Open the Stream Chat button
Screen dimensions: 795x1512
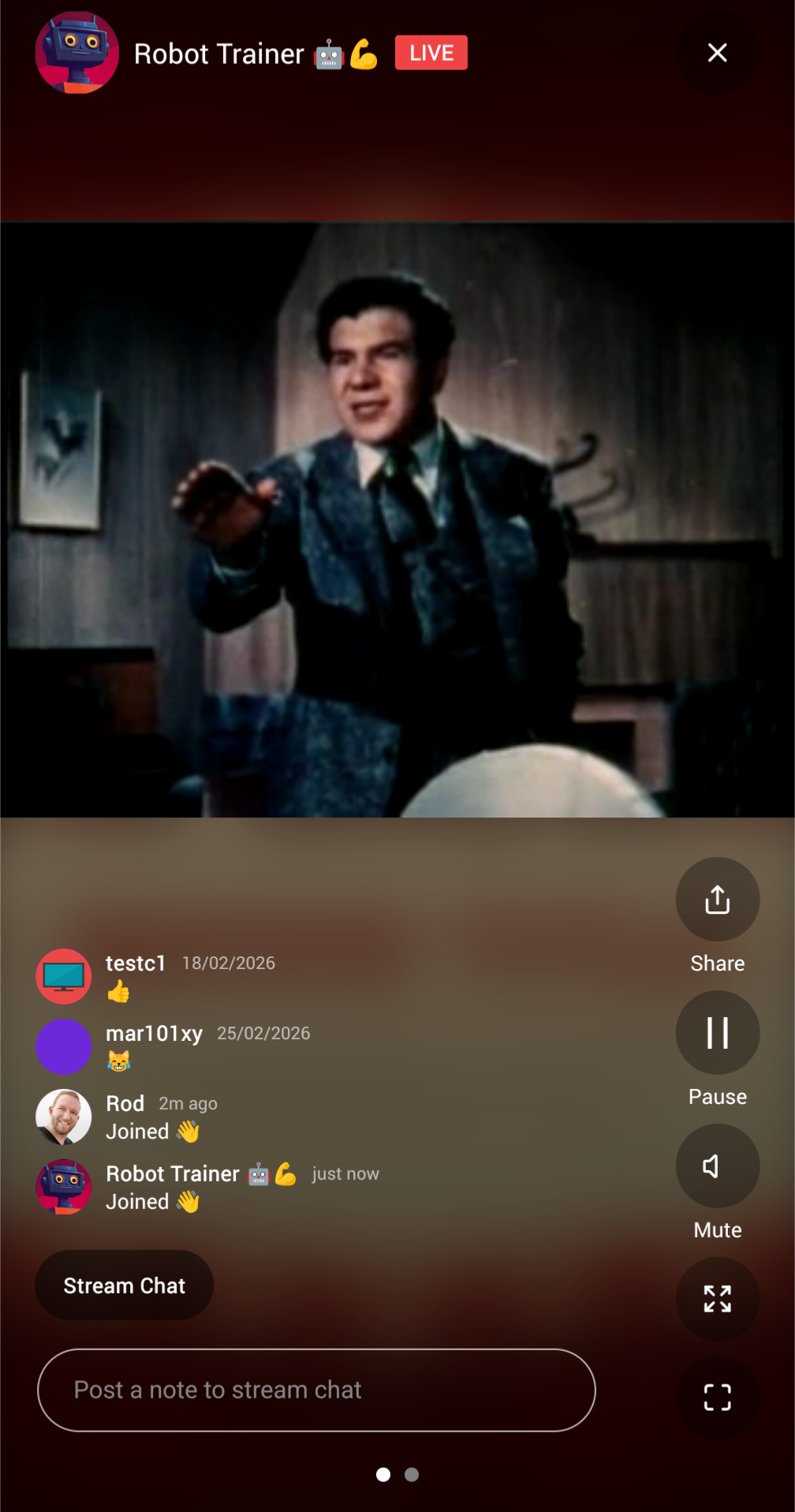tap(124, 1285)
